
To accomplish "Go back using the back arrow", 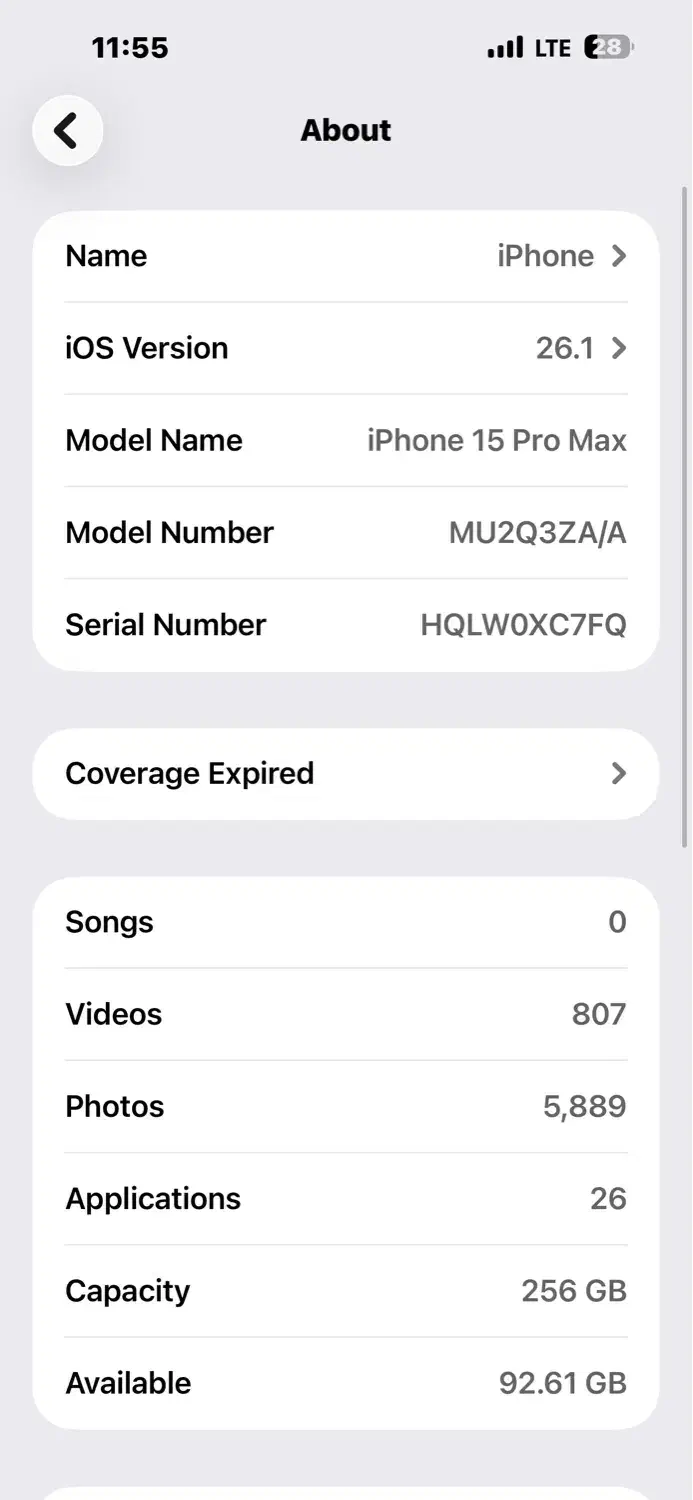I will 67,130.
